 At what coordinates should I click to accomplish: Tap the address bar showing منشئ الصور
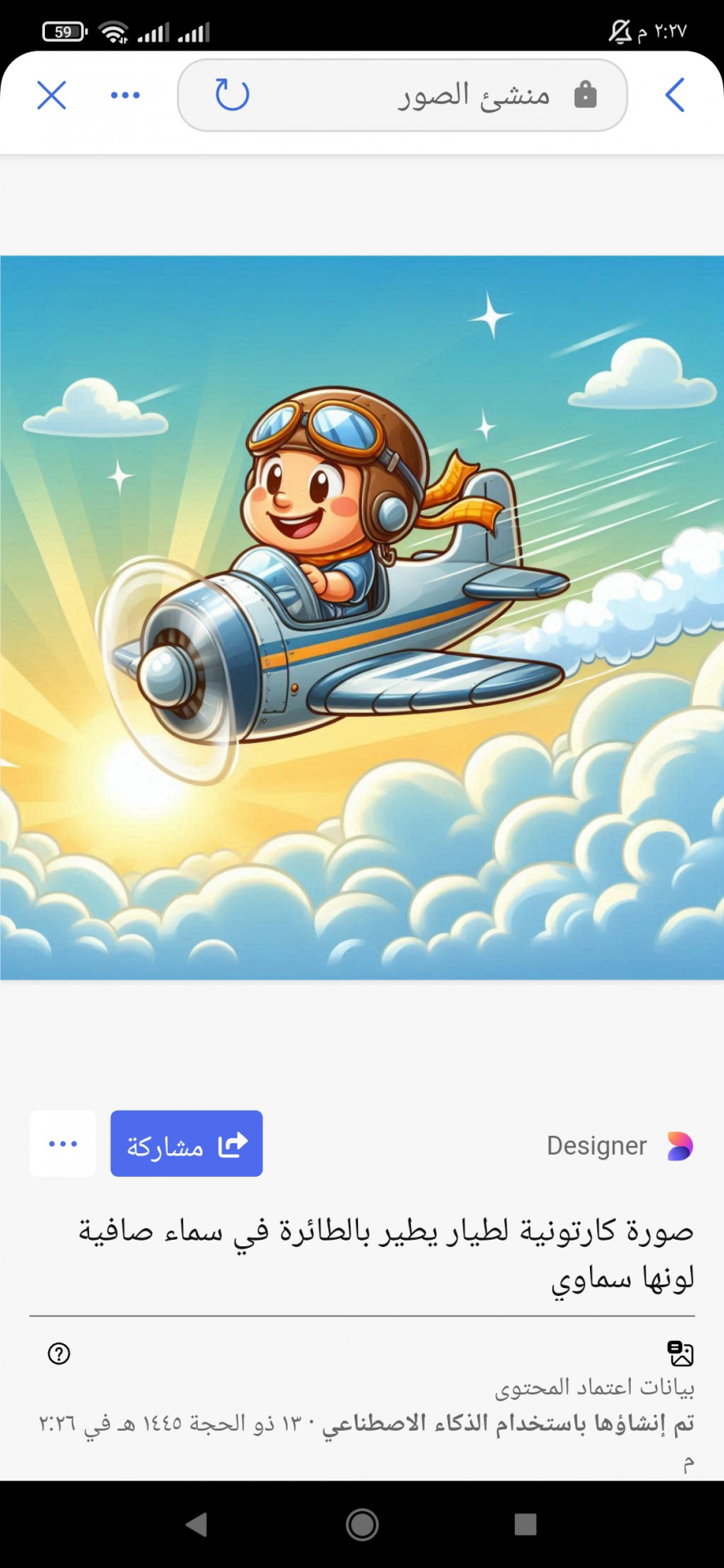coord(458,96)
